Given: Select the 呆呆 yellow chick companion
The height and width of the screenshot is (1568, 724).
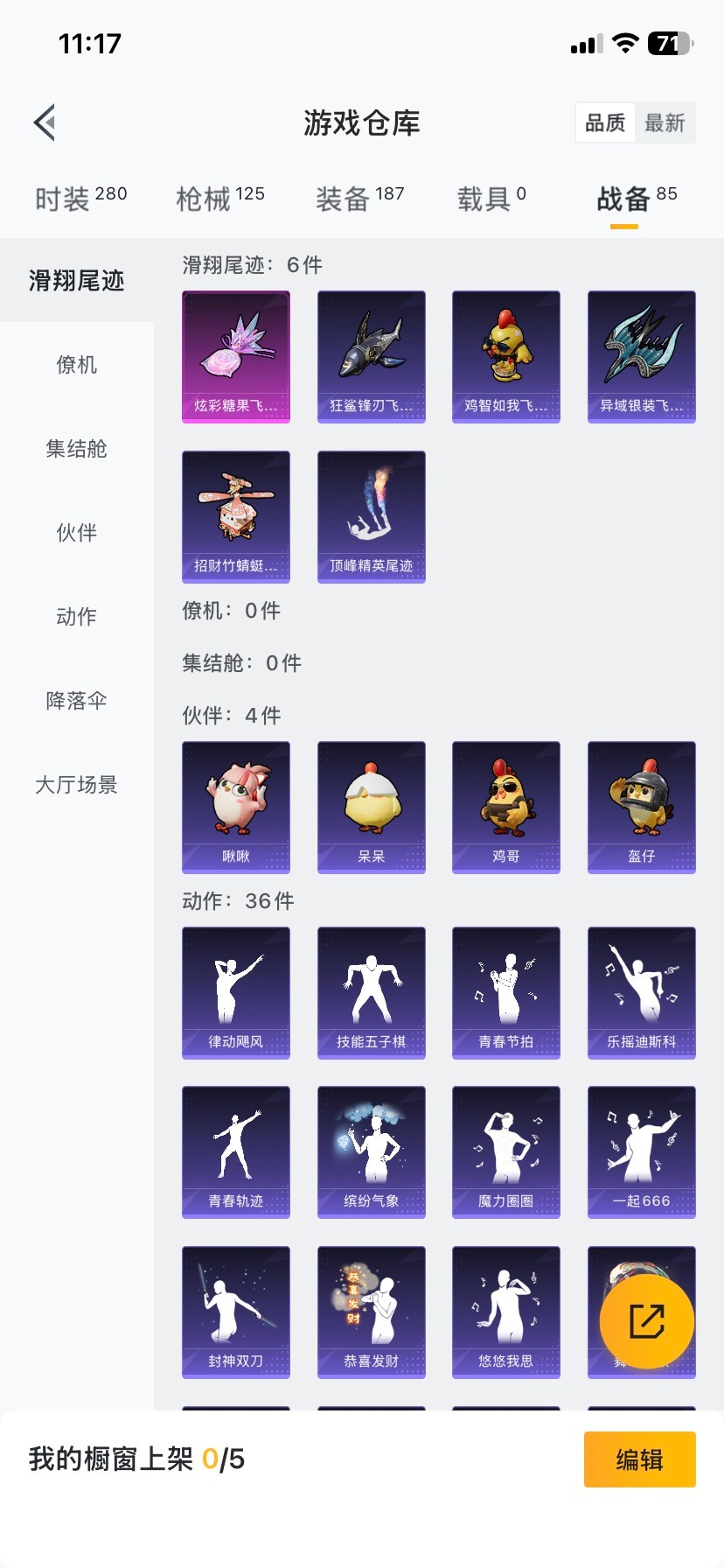Looking at the screenshot, I should tap(371, 806).
